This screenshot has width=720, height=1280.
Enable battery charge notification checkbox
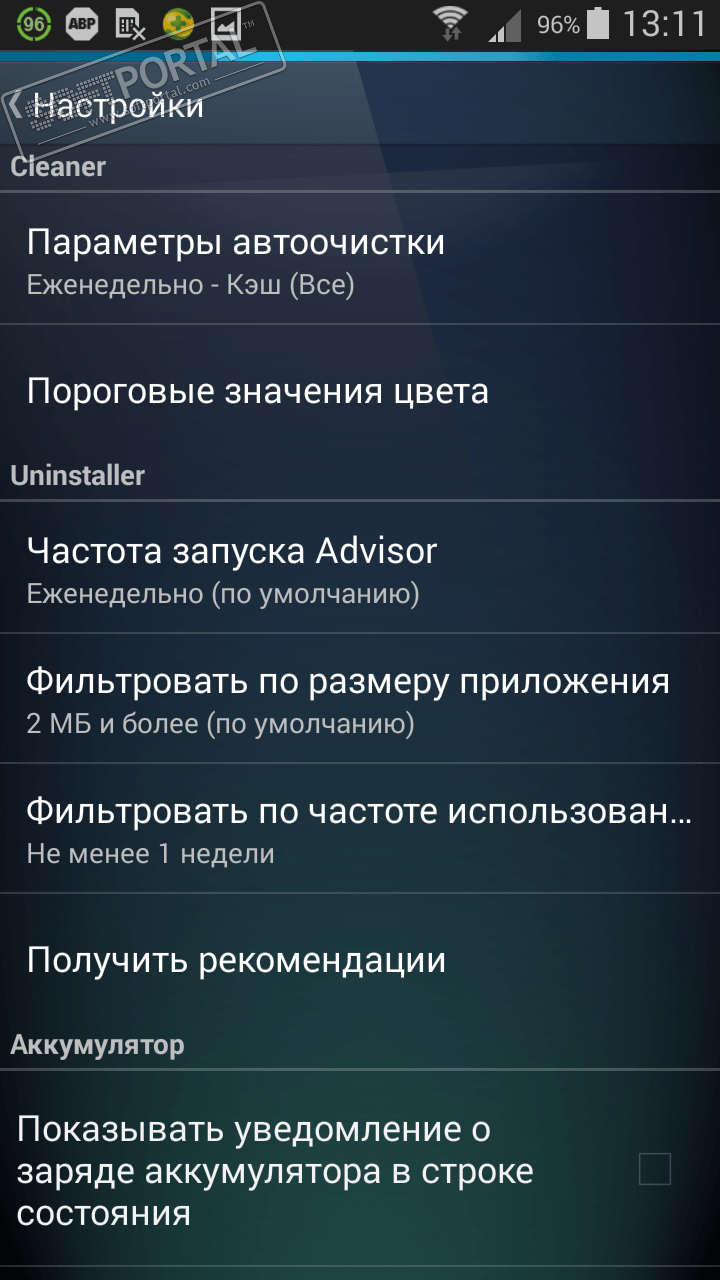[655, 1169]
